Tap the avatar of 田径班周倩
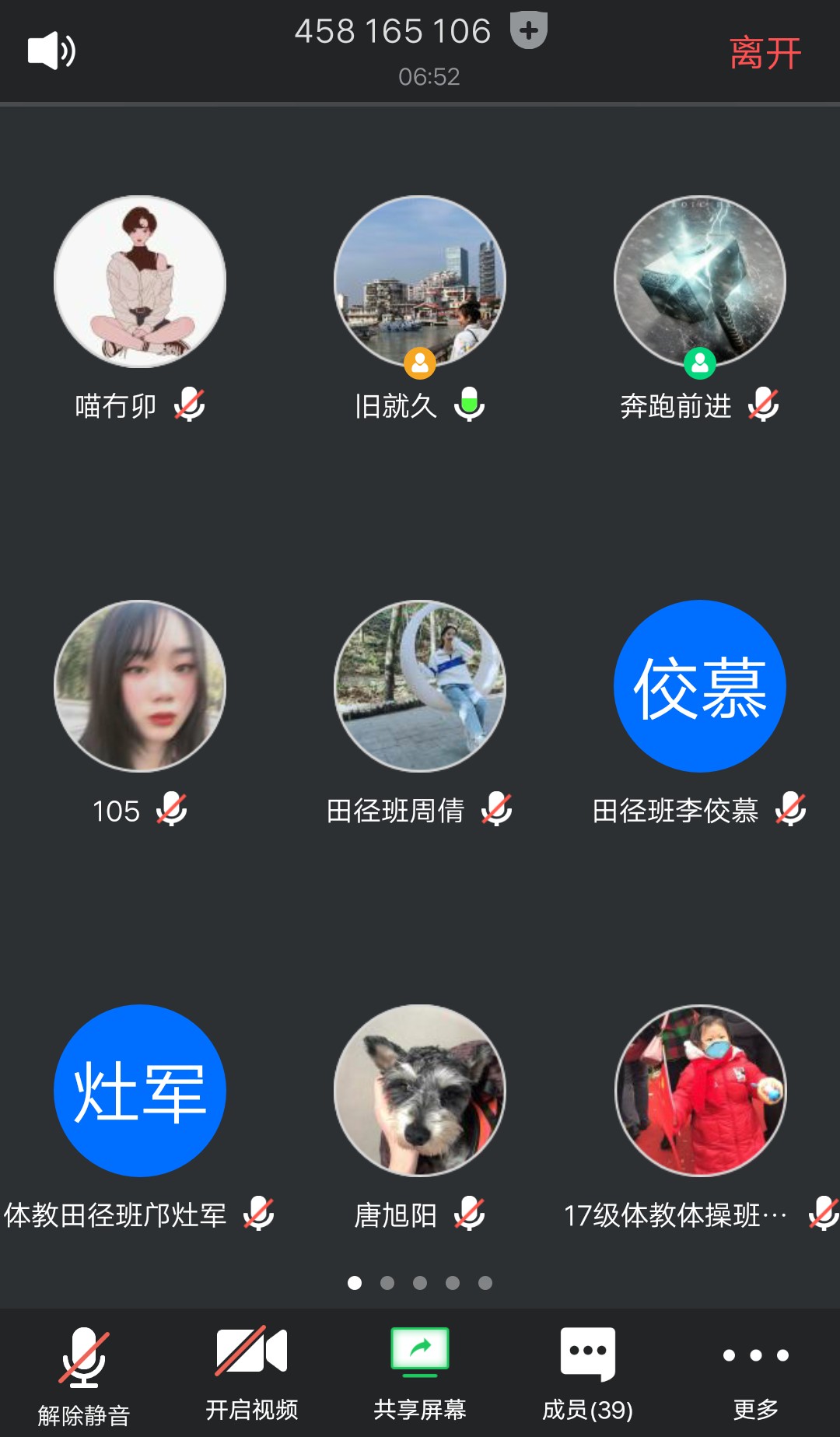 pyautogui.click(x=420, y=686)
